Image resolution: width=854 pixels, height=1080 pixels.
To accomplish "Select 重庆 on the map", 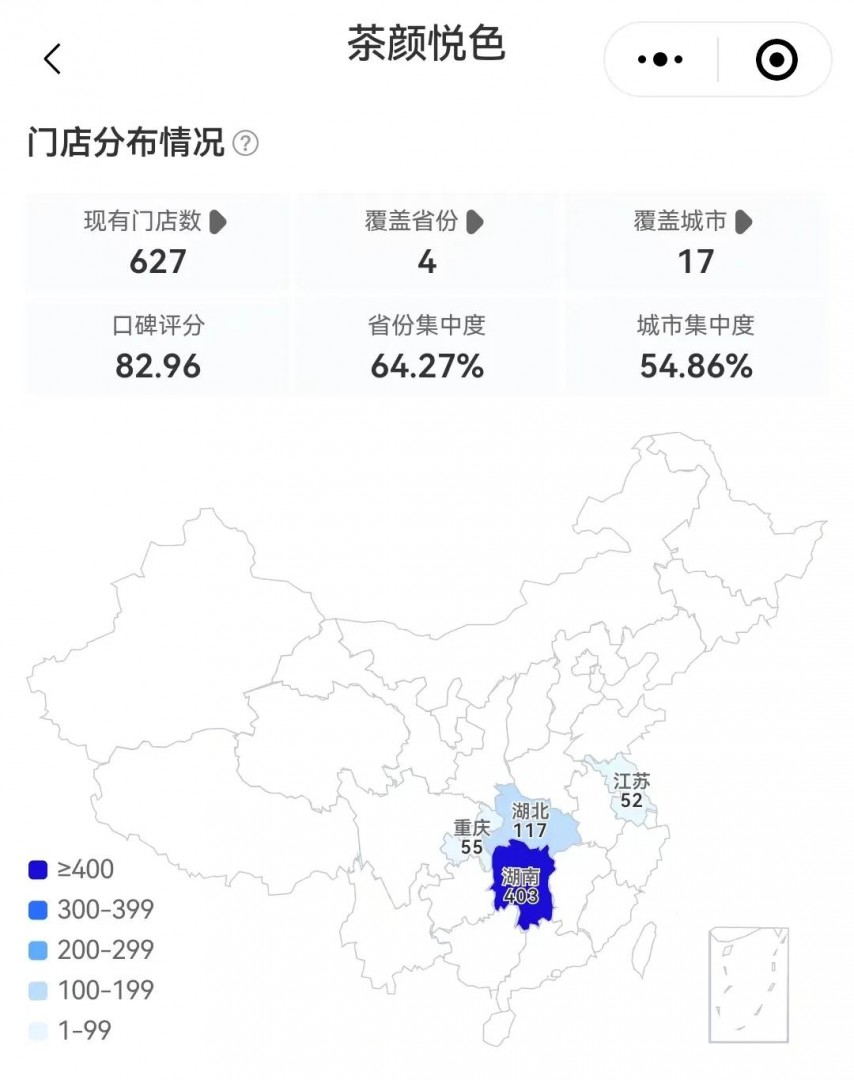I will 470,837.
